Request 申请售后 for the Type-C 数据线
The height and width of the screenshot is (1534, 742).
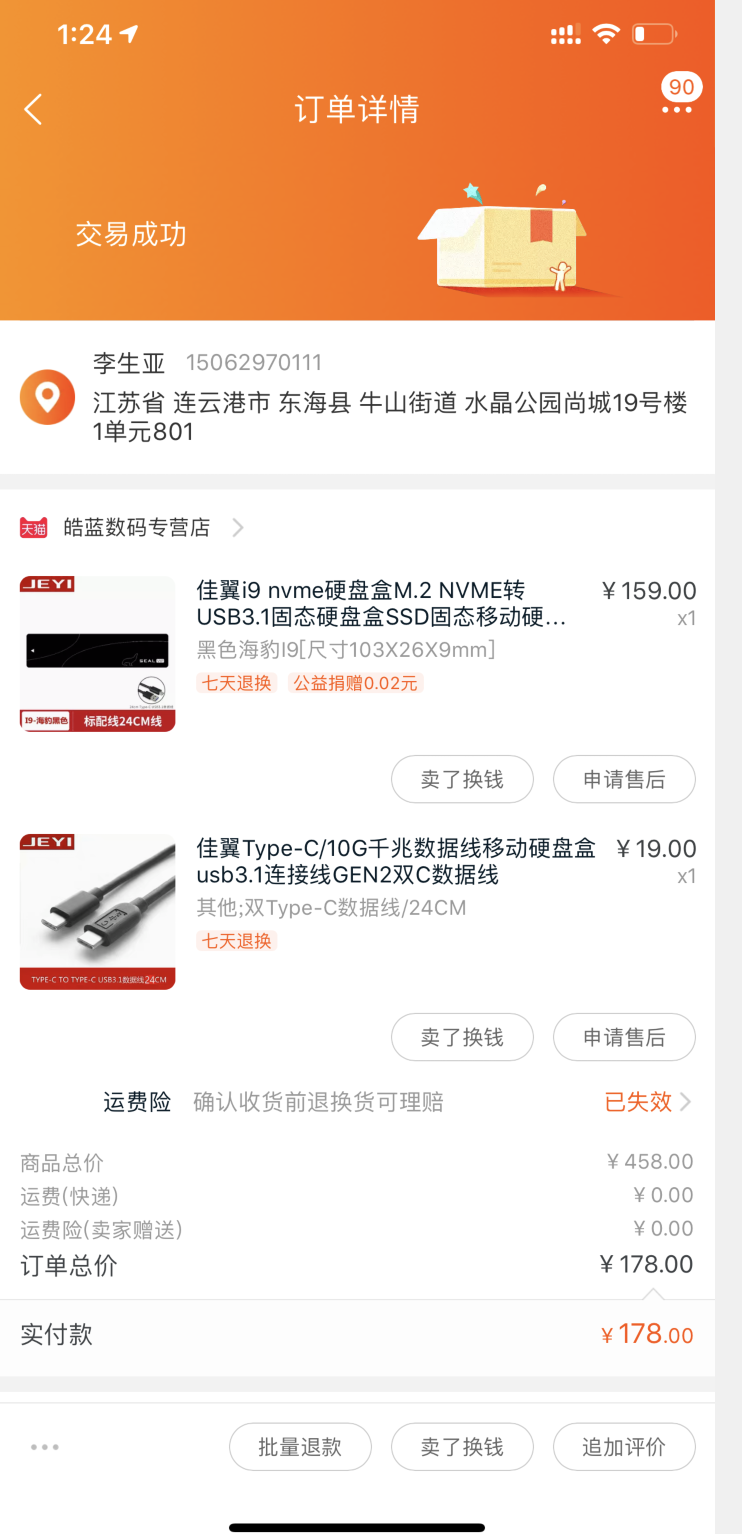pyautogui.click(x=624, y=1037)
